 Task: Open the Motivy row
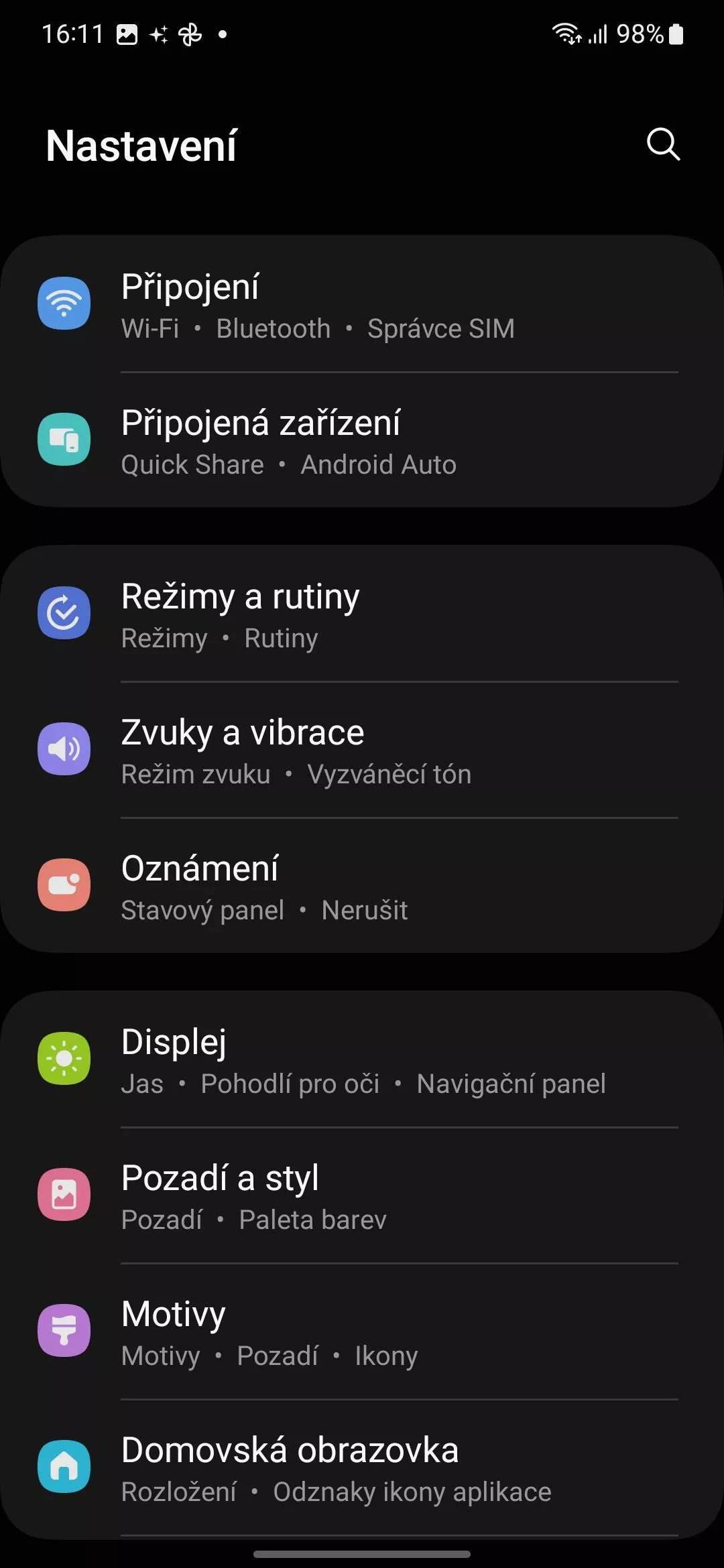click(362, 1331)
